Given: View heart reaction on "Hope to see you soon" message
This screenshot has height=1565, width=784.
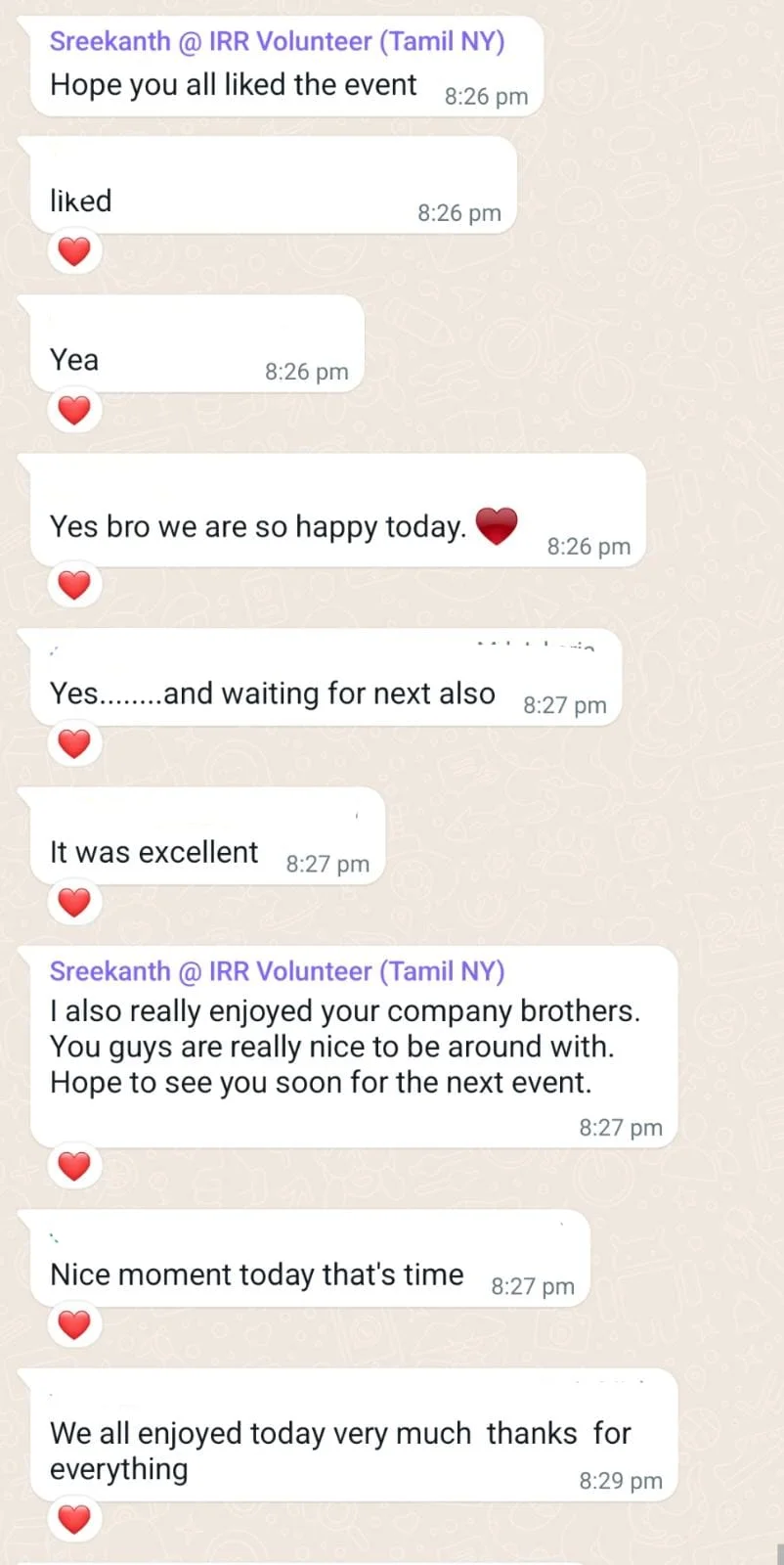Looking at the screenshot, I should [74, 1166].
